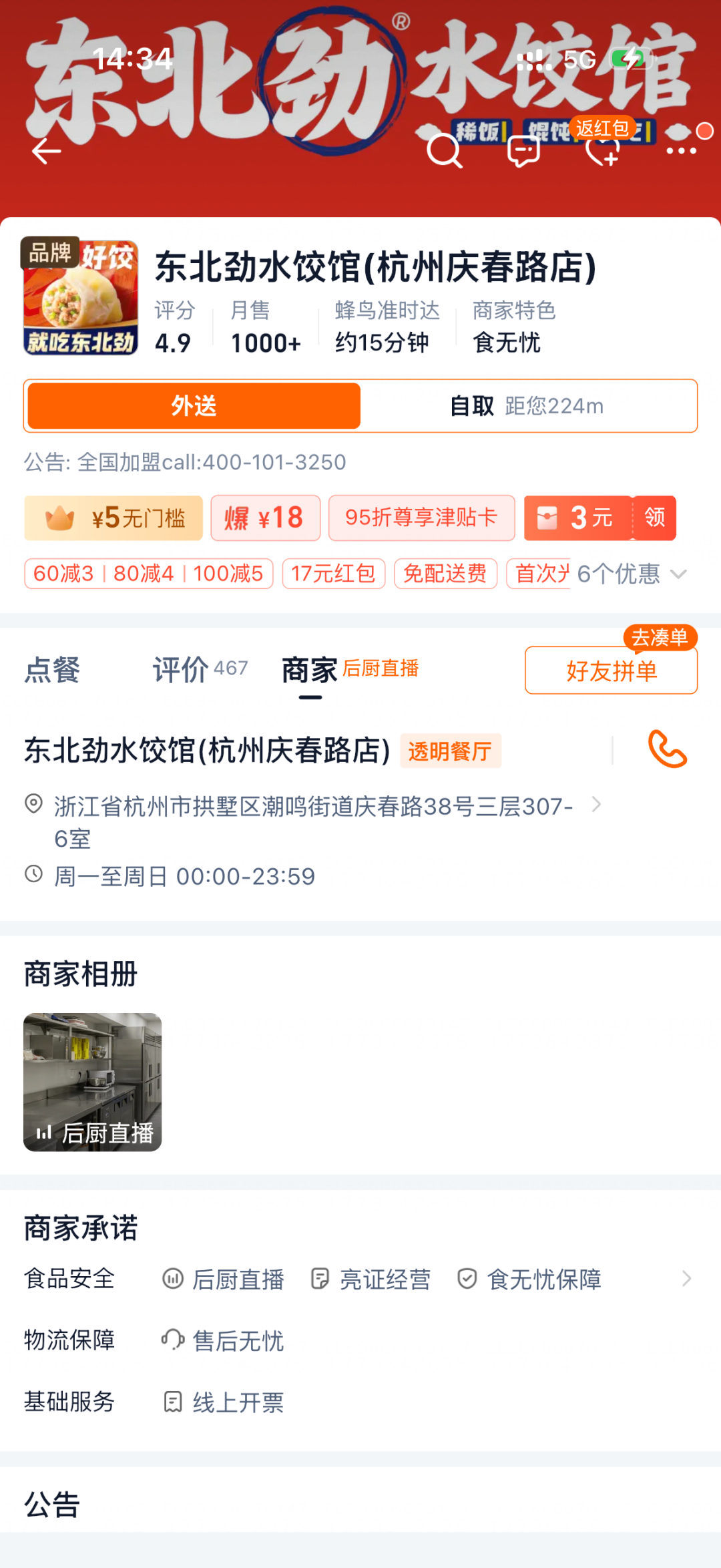Open the search icon in the header
The height and width of the screenshot is (1568, 721).
[x=444, y=152]
